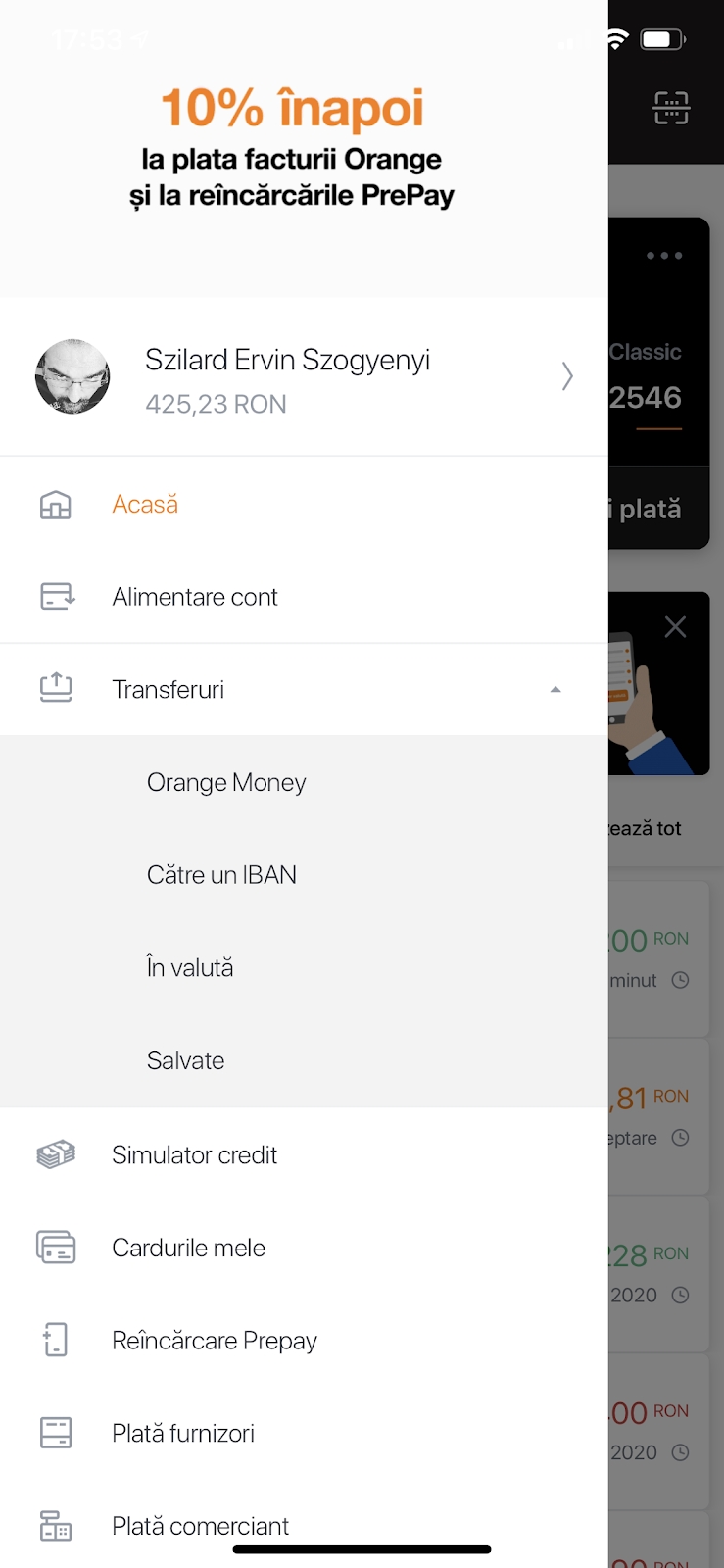
Task: Open Plată furnizori
Action: [x=183, y=1434]
